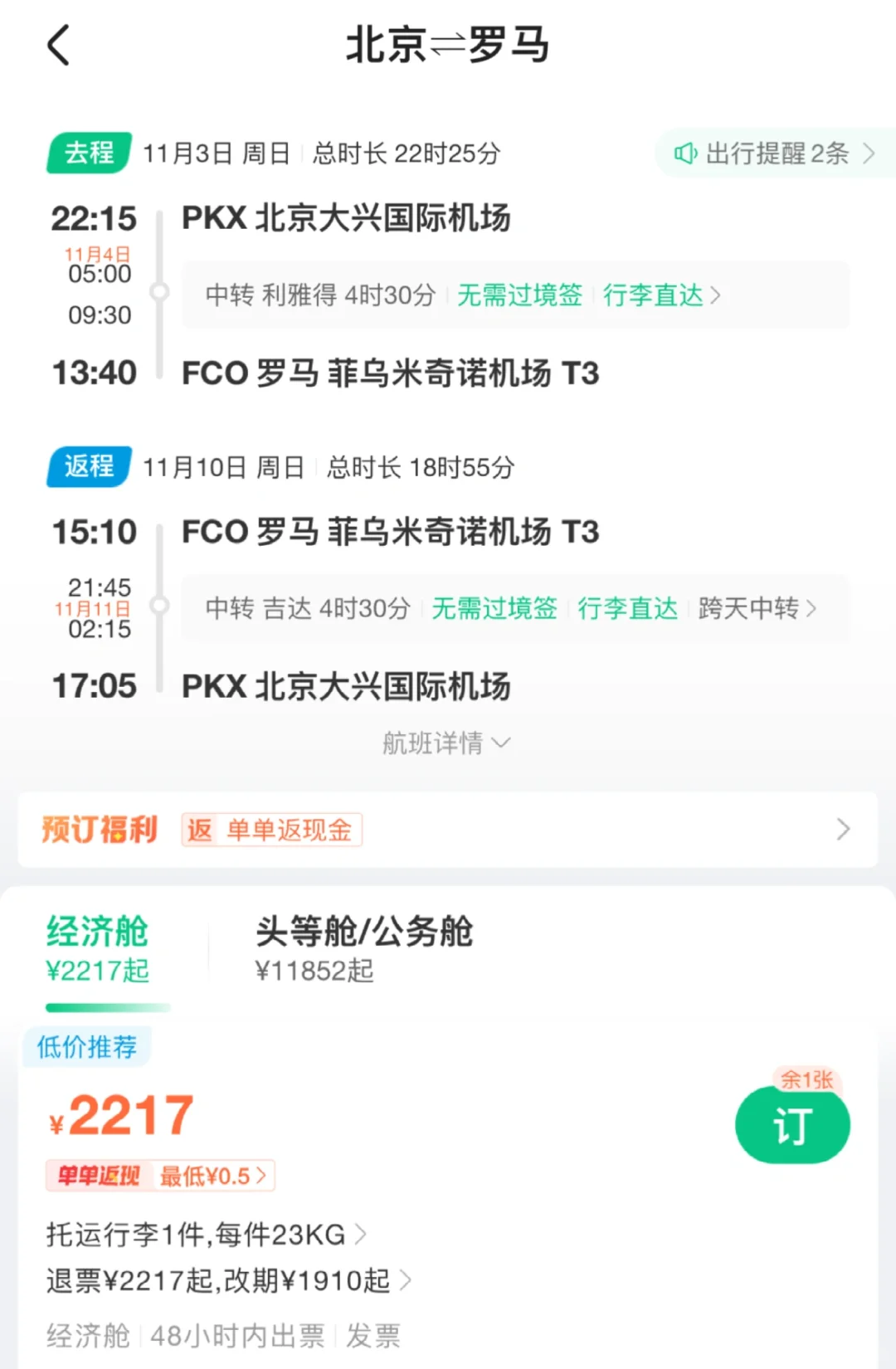
Task: Go back using the top-left arrow
Action: pyautogui.click(x=58, y=45)
